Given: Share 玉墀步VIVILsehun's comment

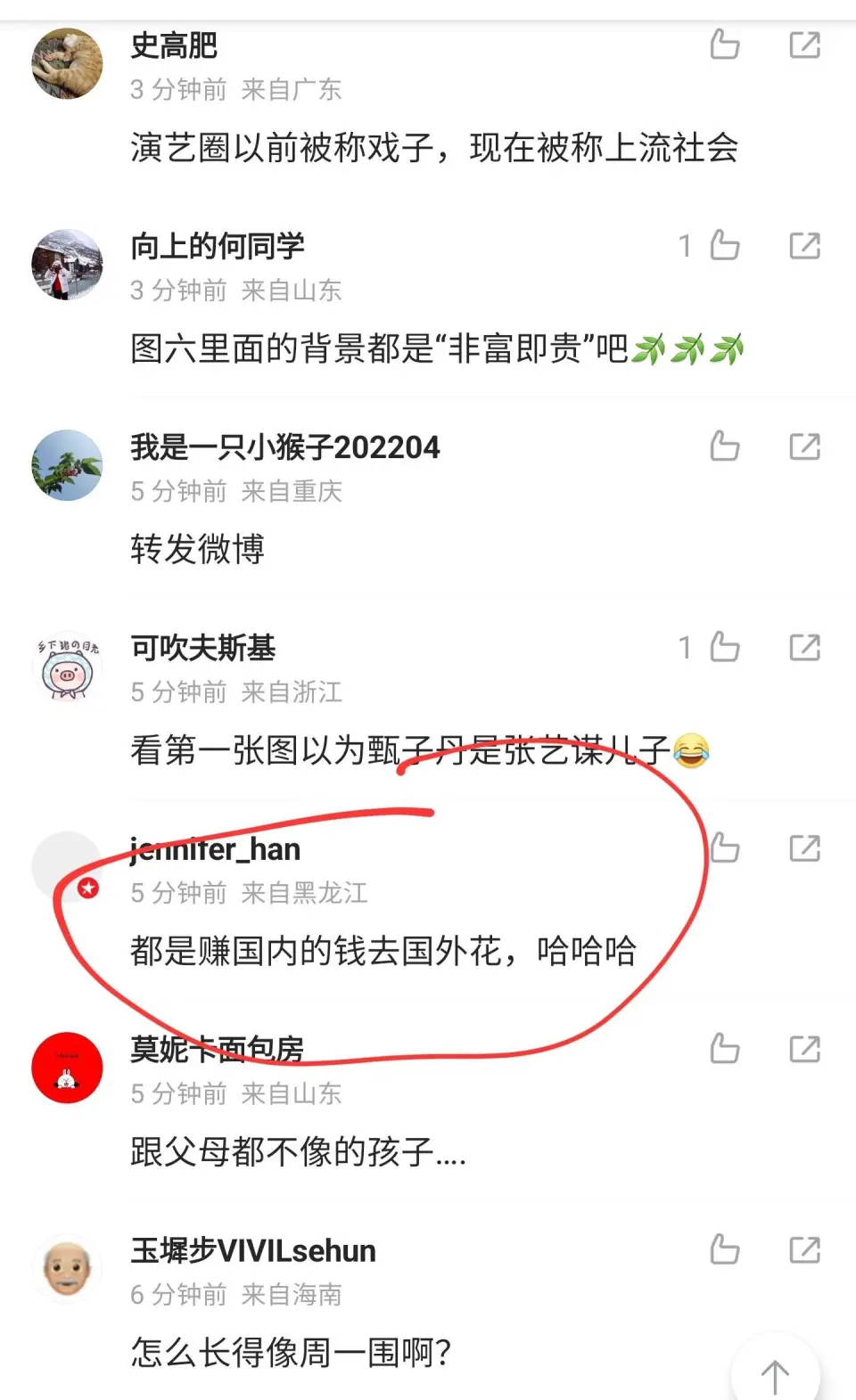Looking at the screenshot, I should (804, 1250).
